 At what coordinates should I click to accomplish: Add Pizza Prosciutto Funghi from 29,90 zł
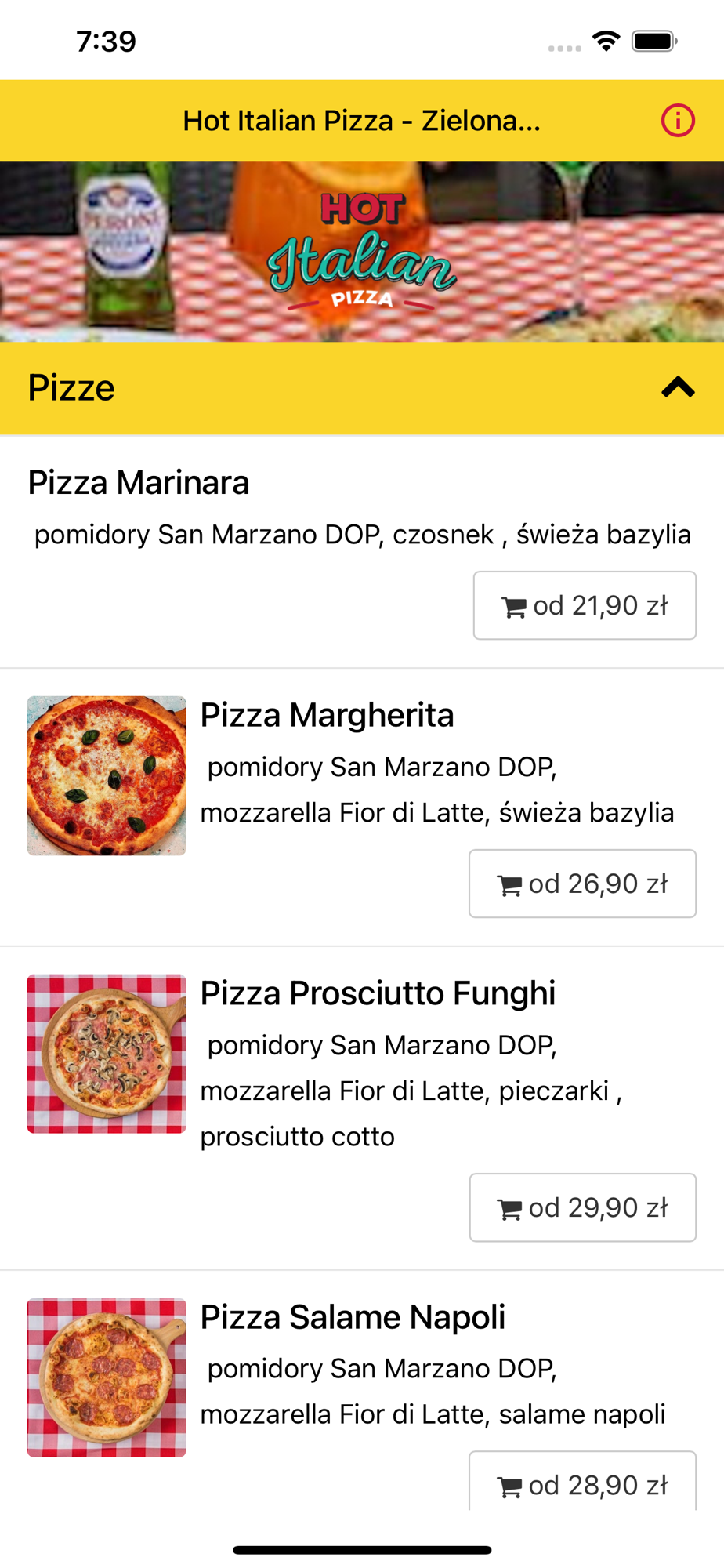582,1207
